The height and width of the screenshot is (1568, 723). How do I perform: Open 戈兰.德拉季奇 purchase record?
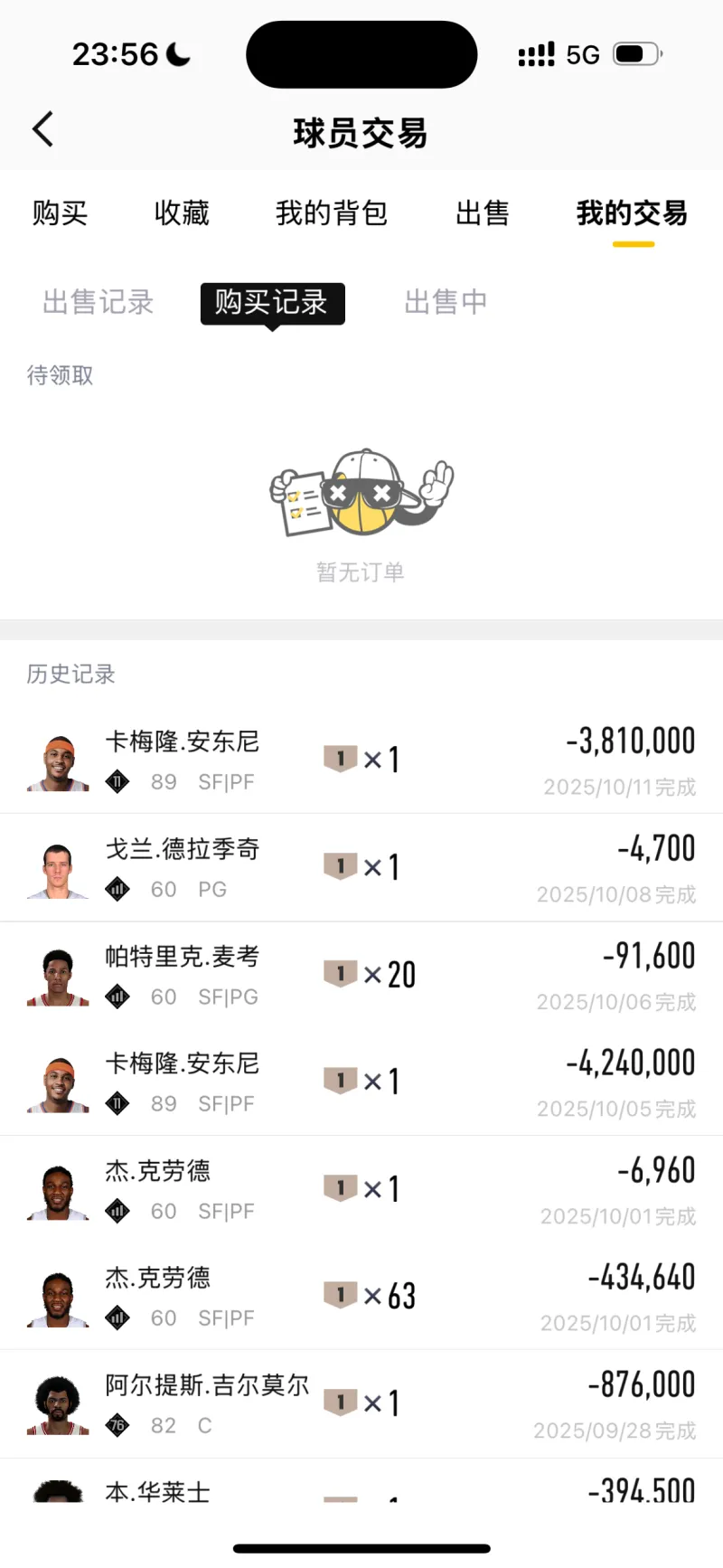point(361,868)
